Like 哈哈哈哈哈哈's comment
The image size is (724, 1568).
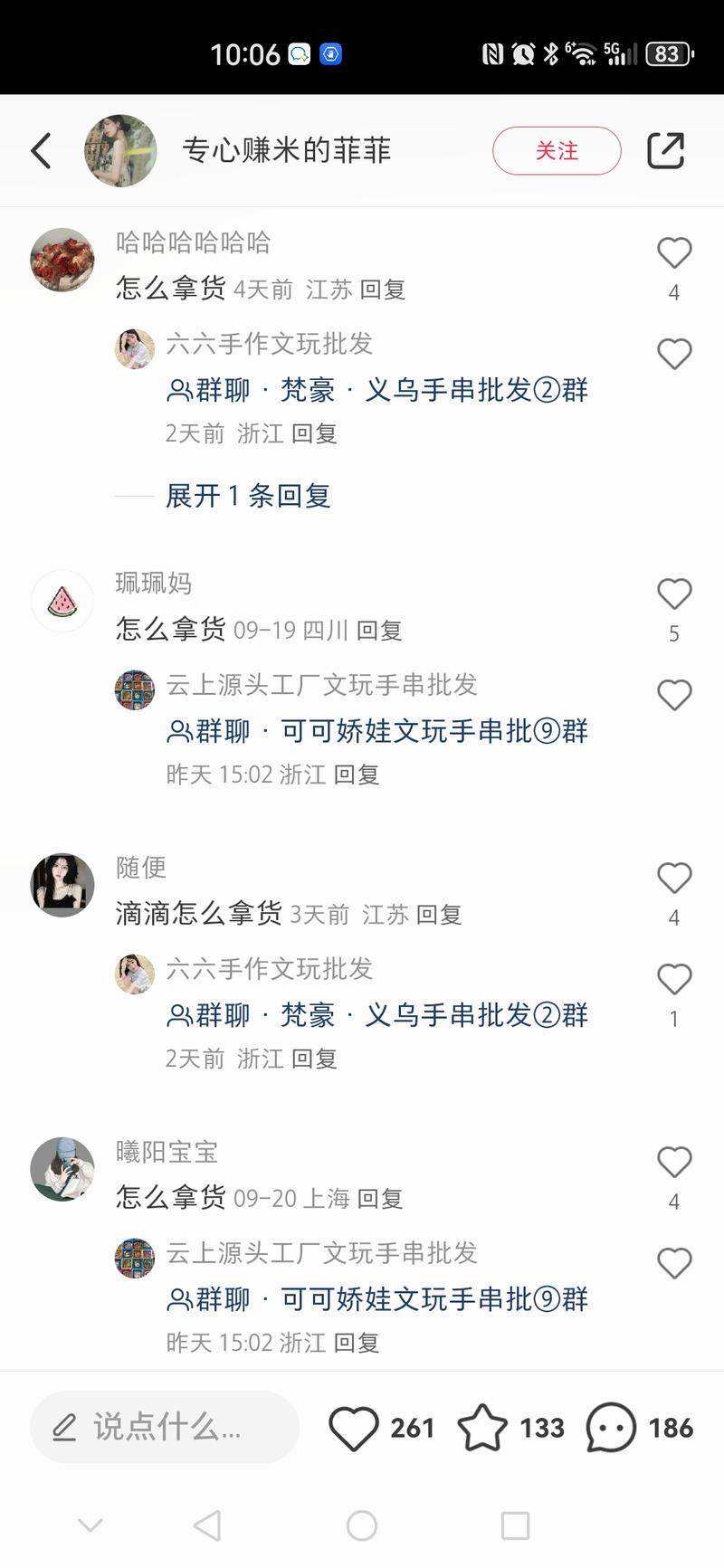pos(673,253)
